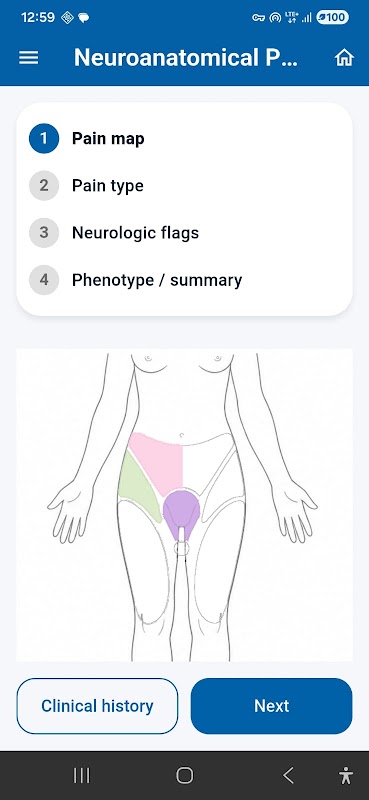Go to the home screen icon
The image size is (369, 800).
tap(344, 58)
